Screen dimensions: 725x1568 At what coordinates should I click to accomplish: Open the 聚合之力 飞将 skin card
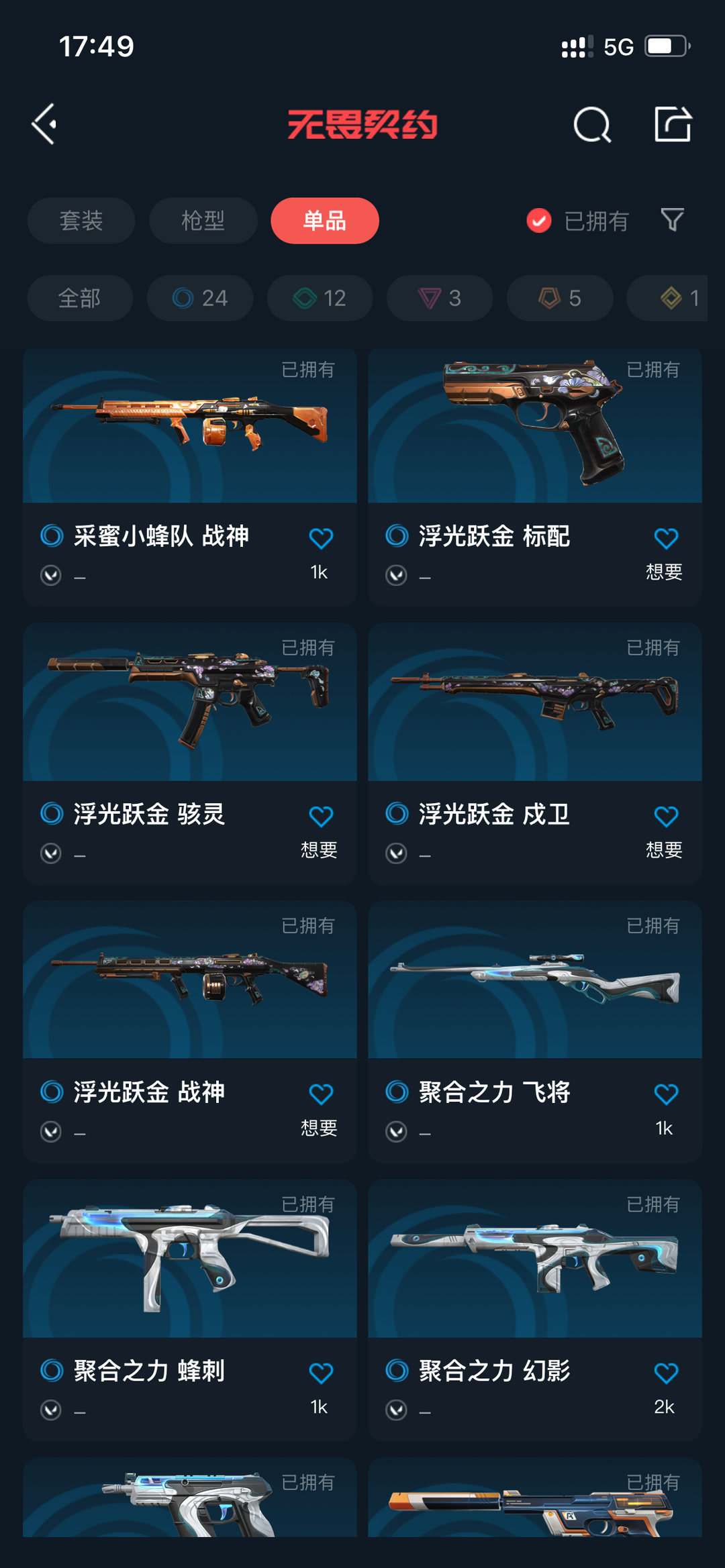(535, 1032)
